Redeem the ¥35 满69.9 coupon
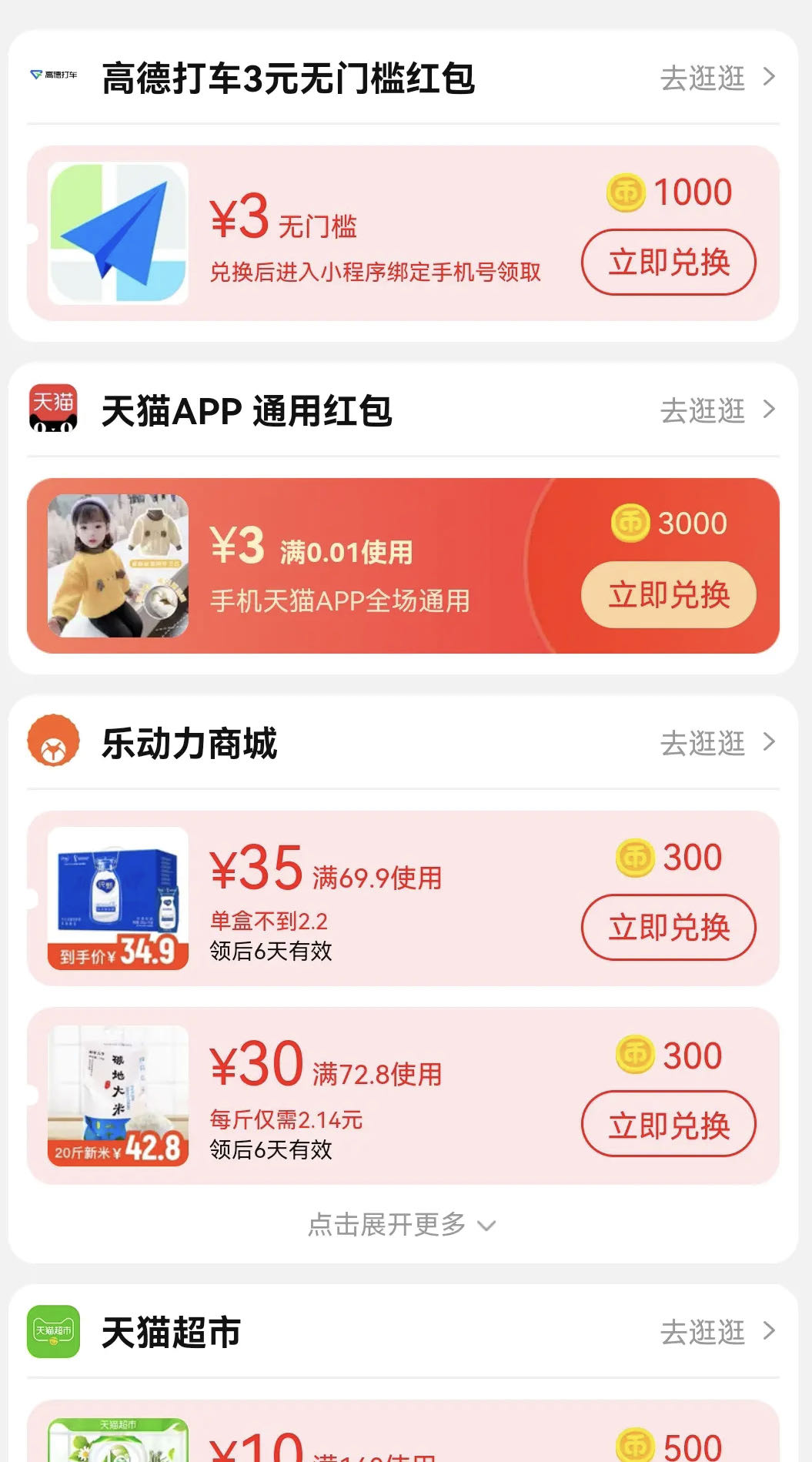This screenshot has width=812, height=1462. point(668,928)
